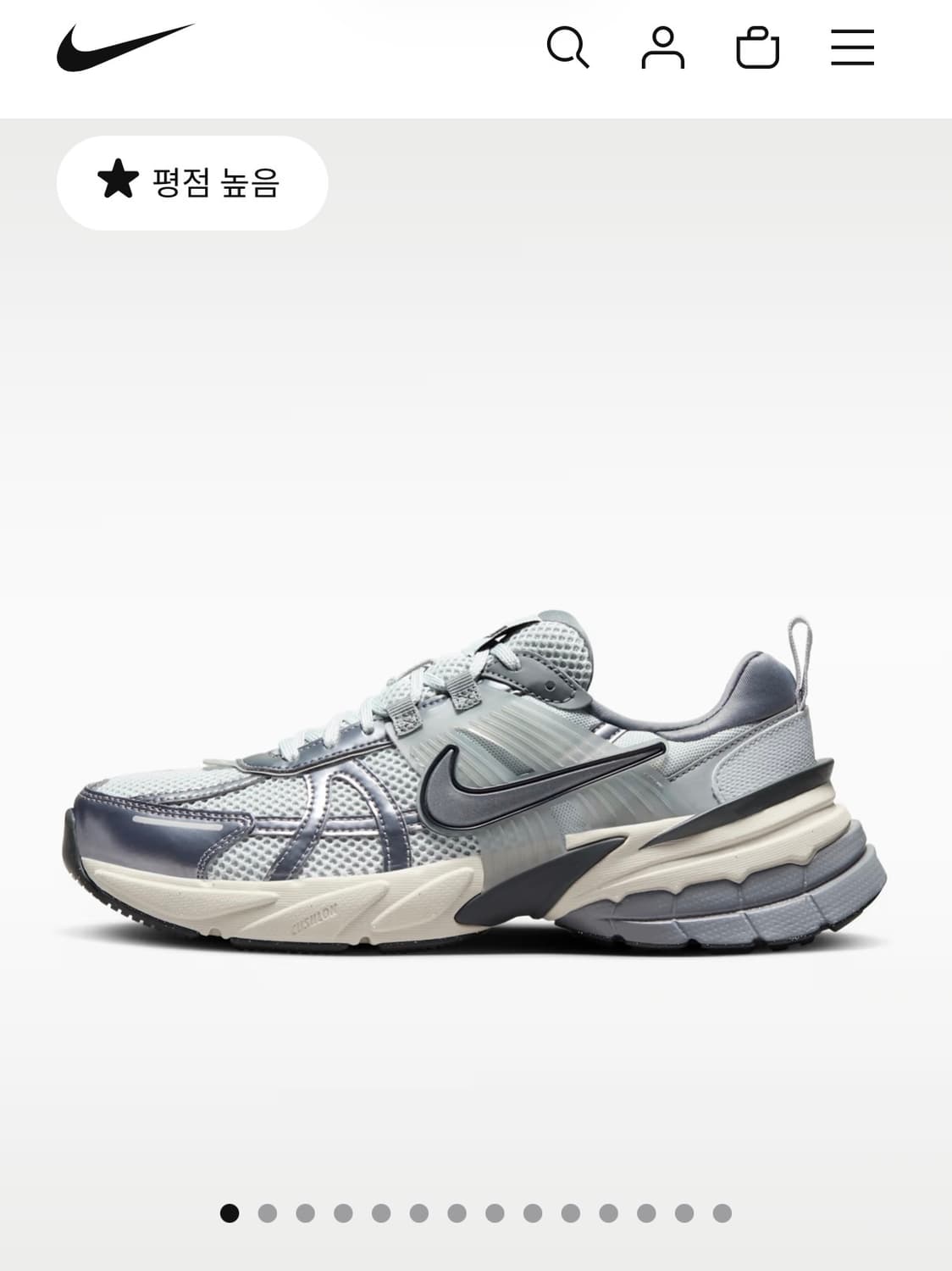Click the star icon inside the rating badge
The height and width of the screenshot is (1271, 952).
(119, 180)
